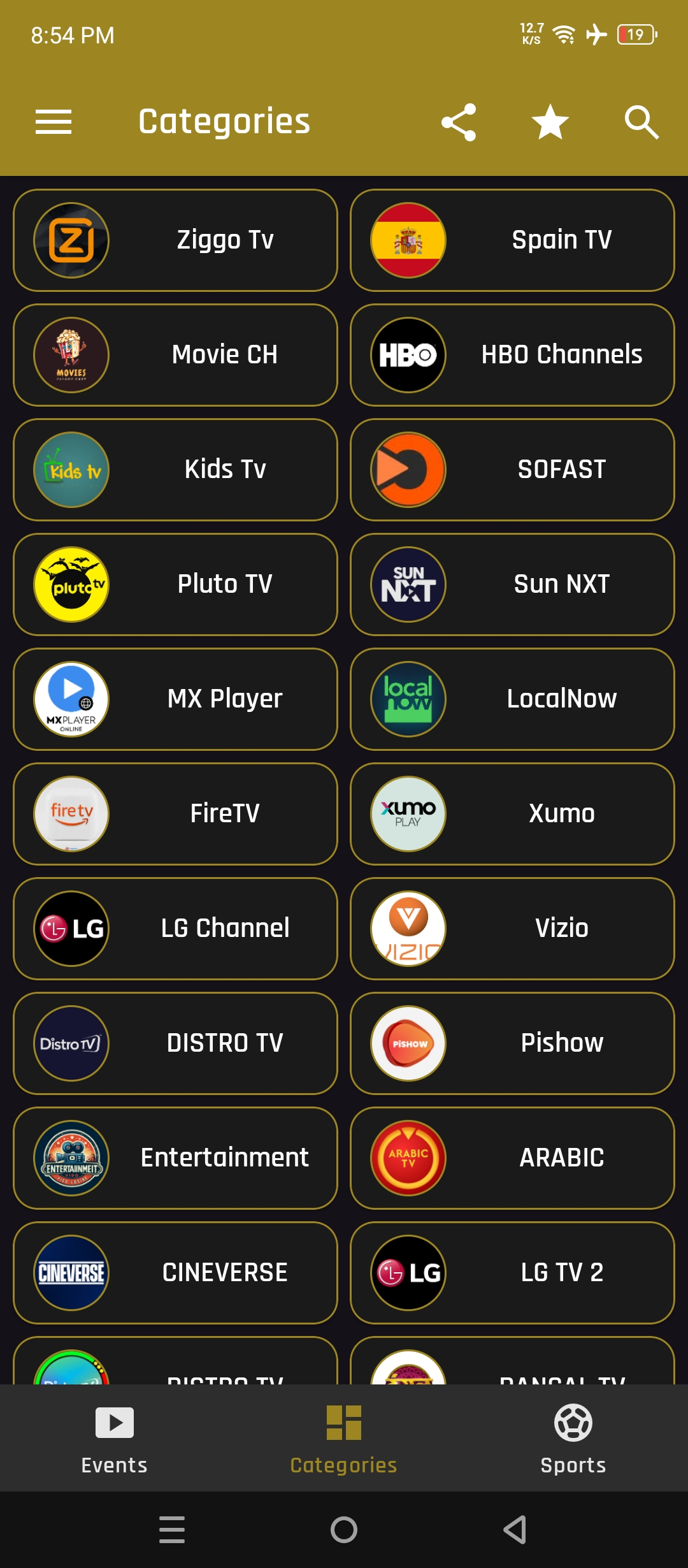Image resolution: width=688 pixels, height=1568 pixels.
Task: Open the hamburger navigation menu
Action: (54, 122)
